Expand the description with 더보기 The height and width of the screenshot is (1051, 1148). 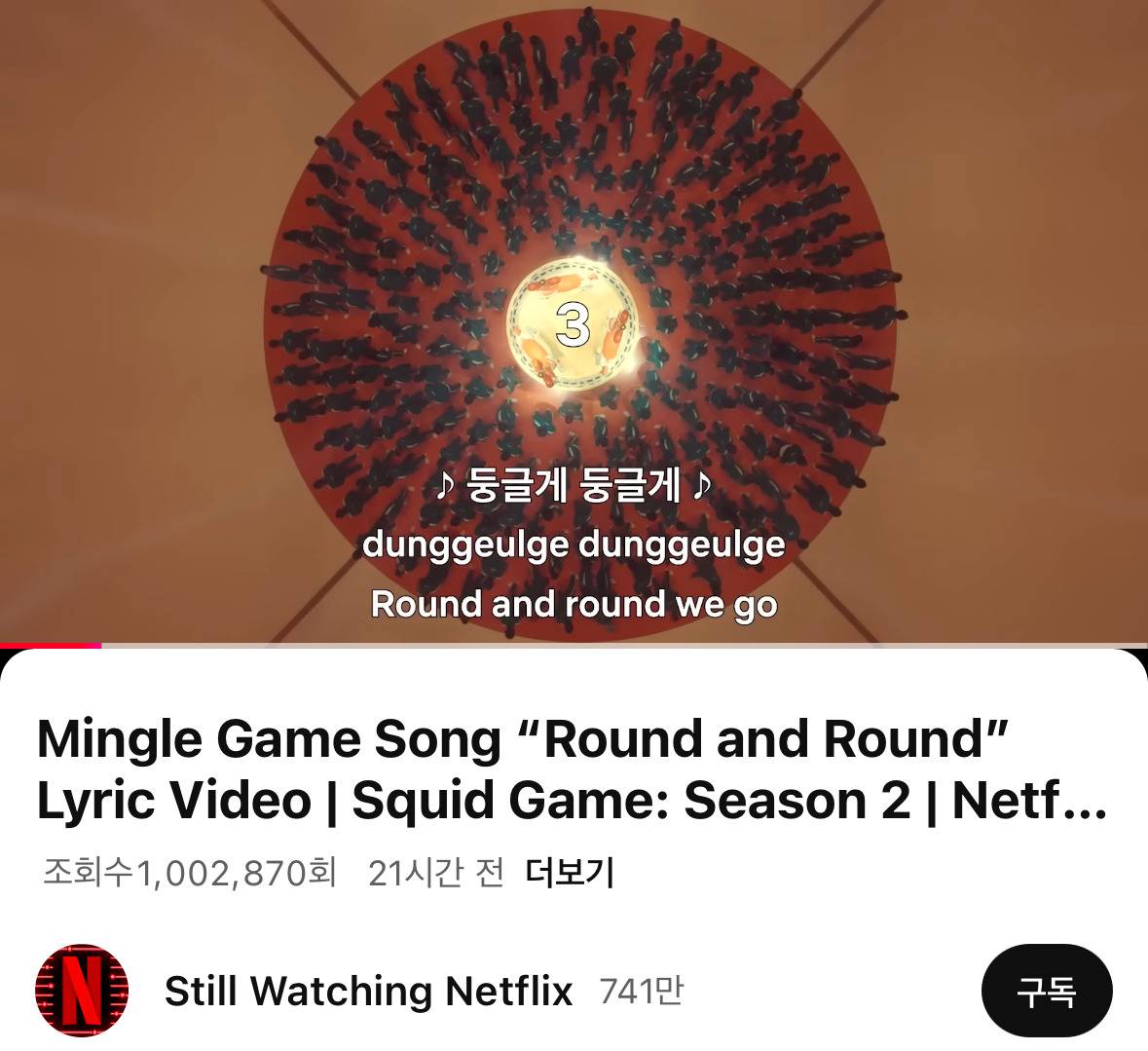point(570,873)
